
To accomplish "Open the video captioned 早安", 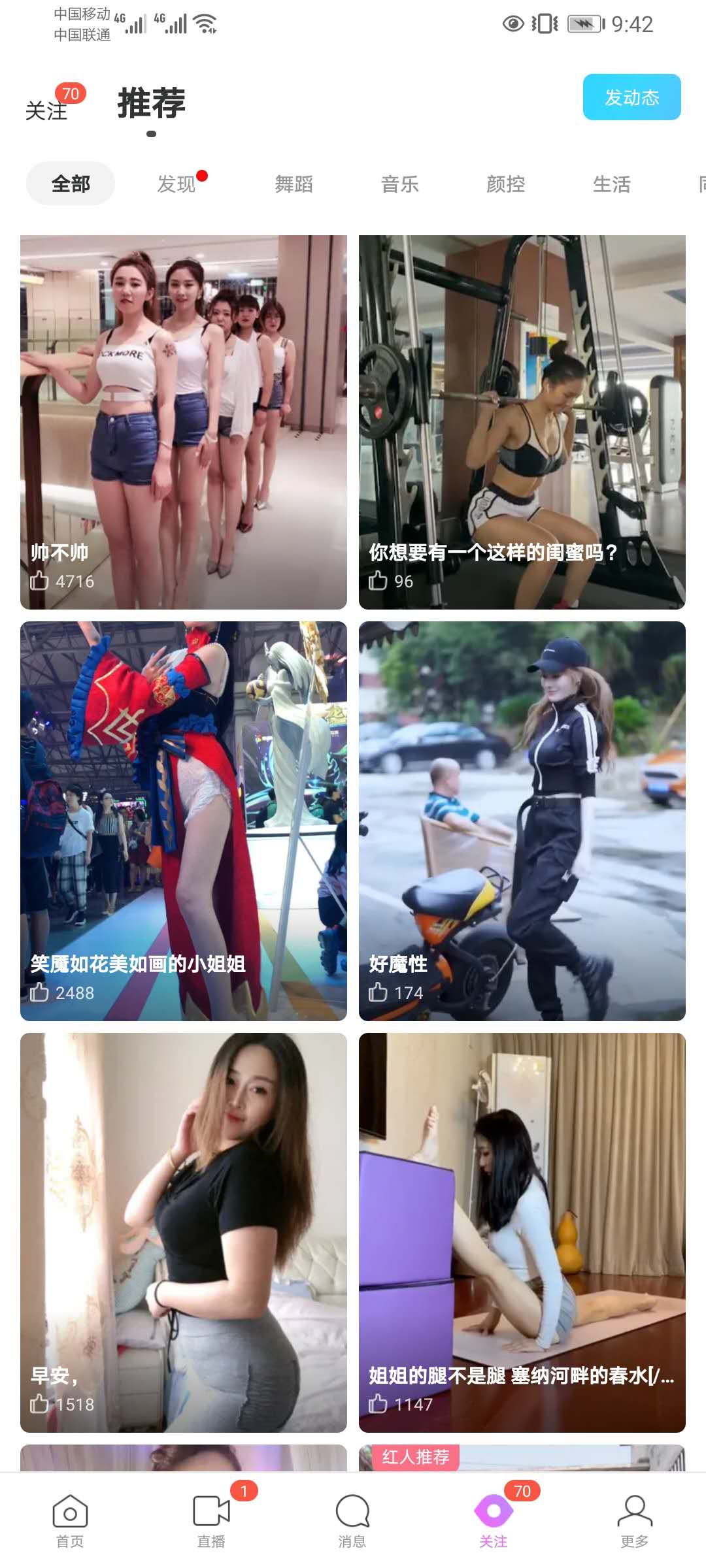I will pyautogui.click(x=184, y=1232).
